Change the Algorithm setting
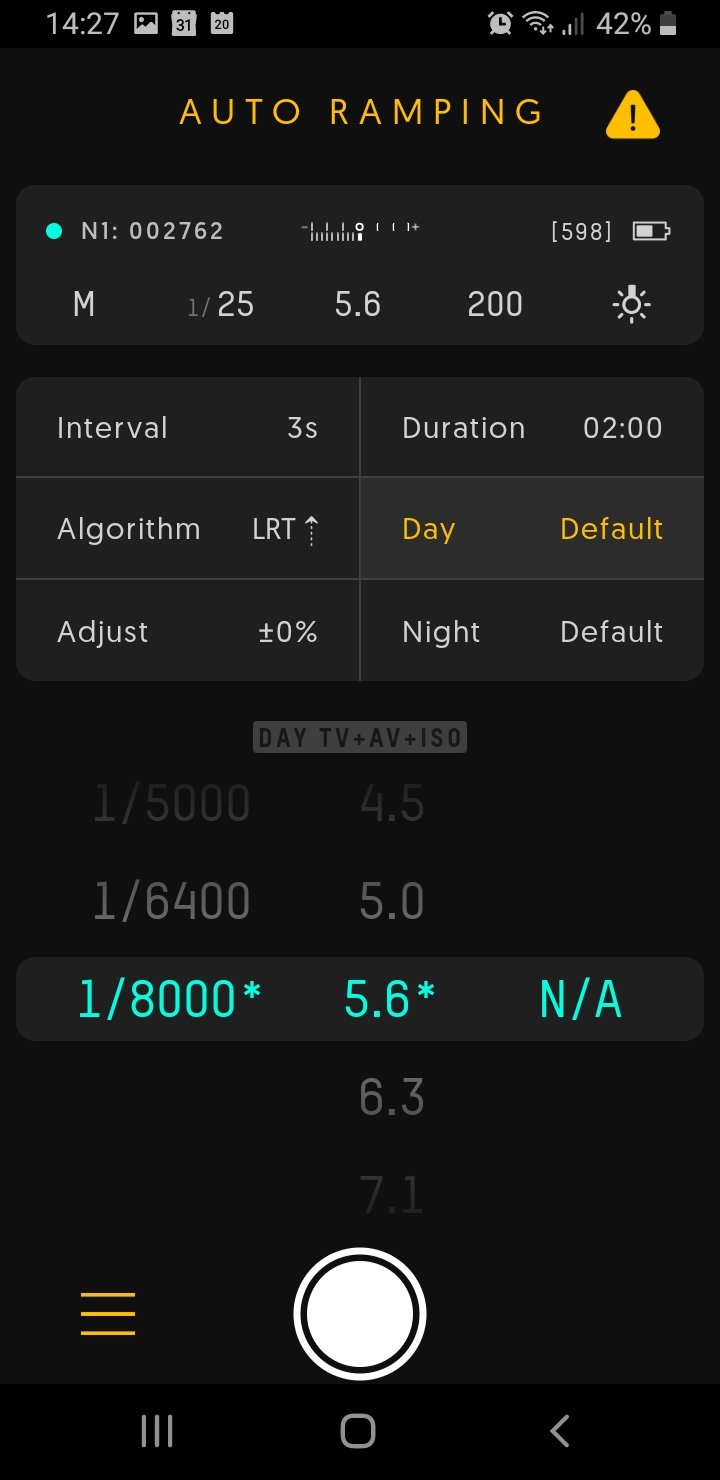Screen dimensions: 720x1480 coord(188,529)
